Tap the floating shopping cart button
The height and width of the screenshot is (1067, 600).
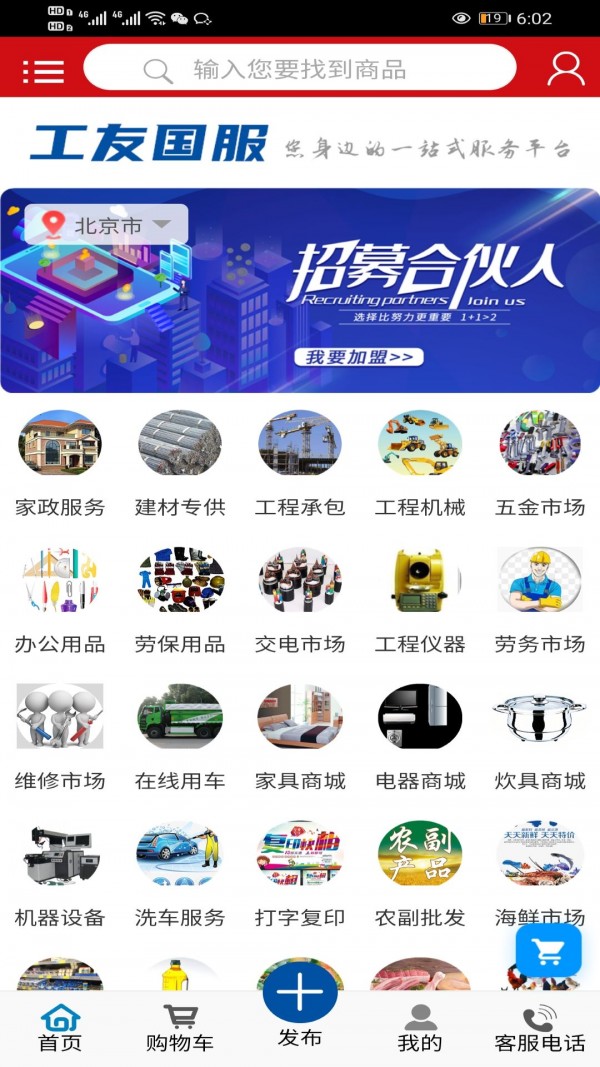pos(548,950)
